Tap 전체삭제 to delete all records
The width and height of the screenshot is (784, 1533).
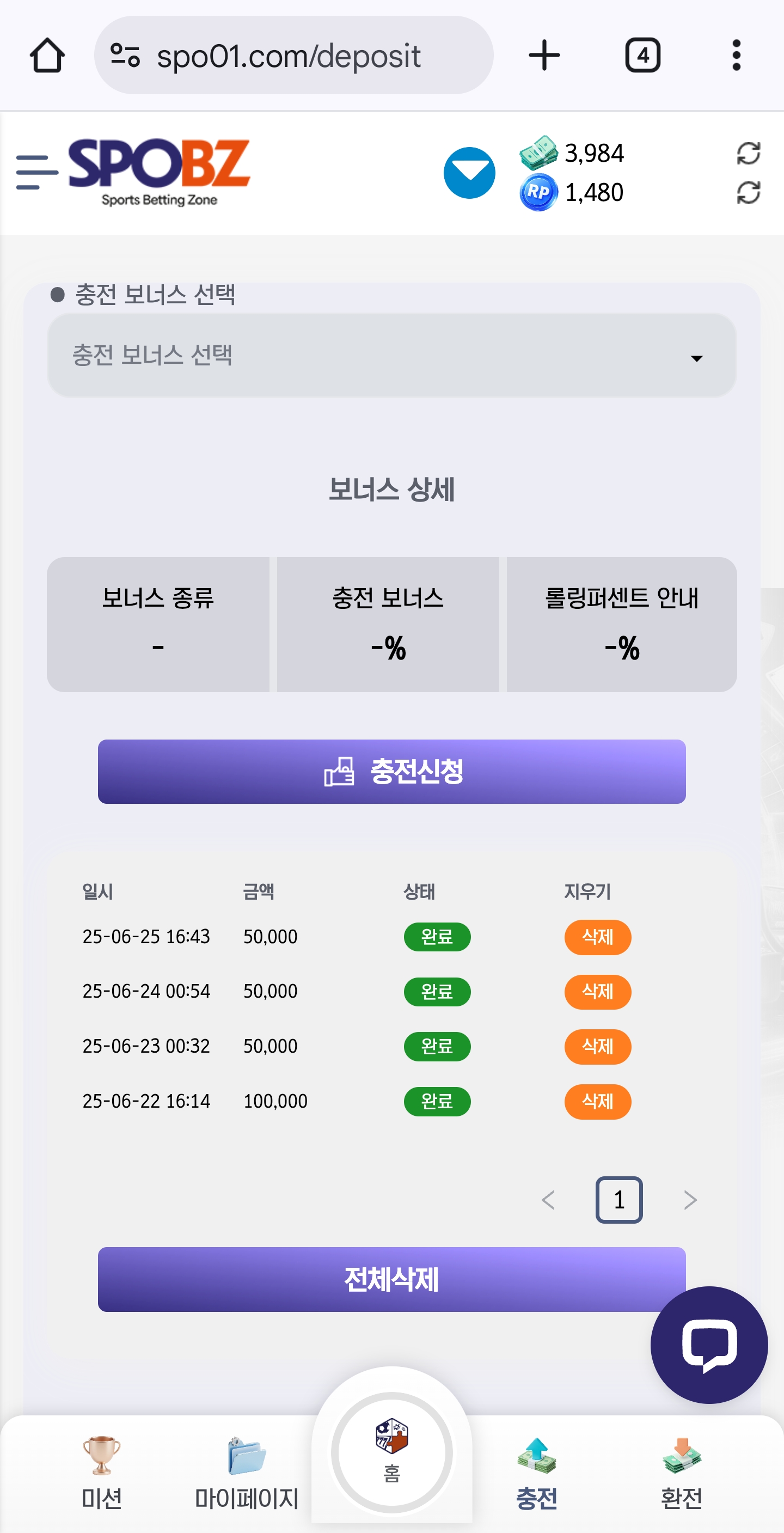391,1279
